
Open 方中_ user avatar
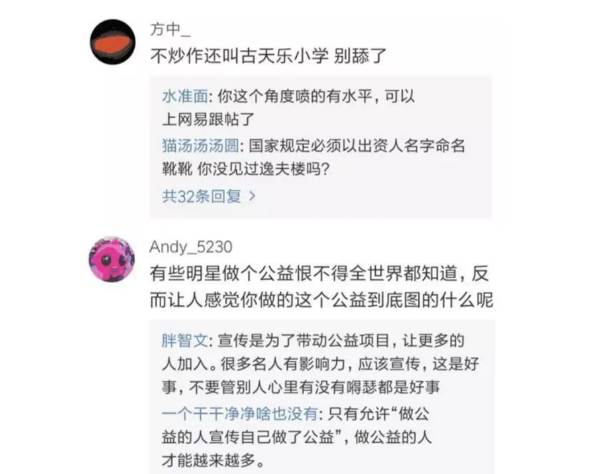(x=112, y=42)
